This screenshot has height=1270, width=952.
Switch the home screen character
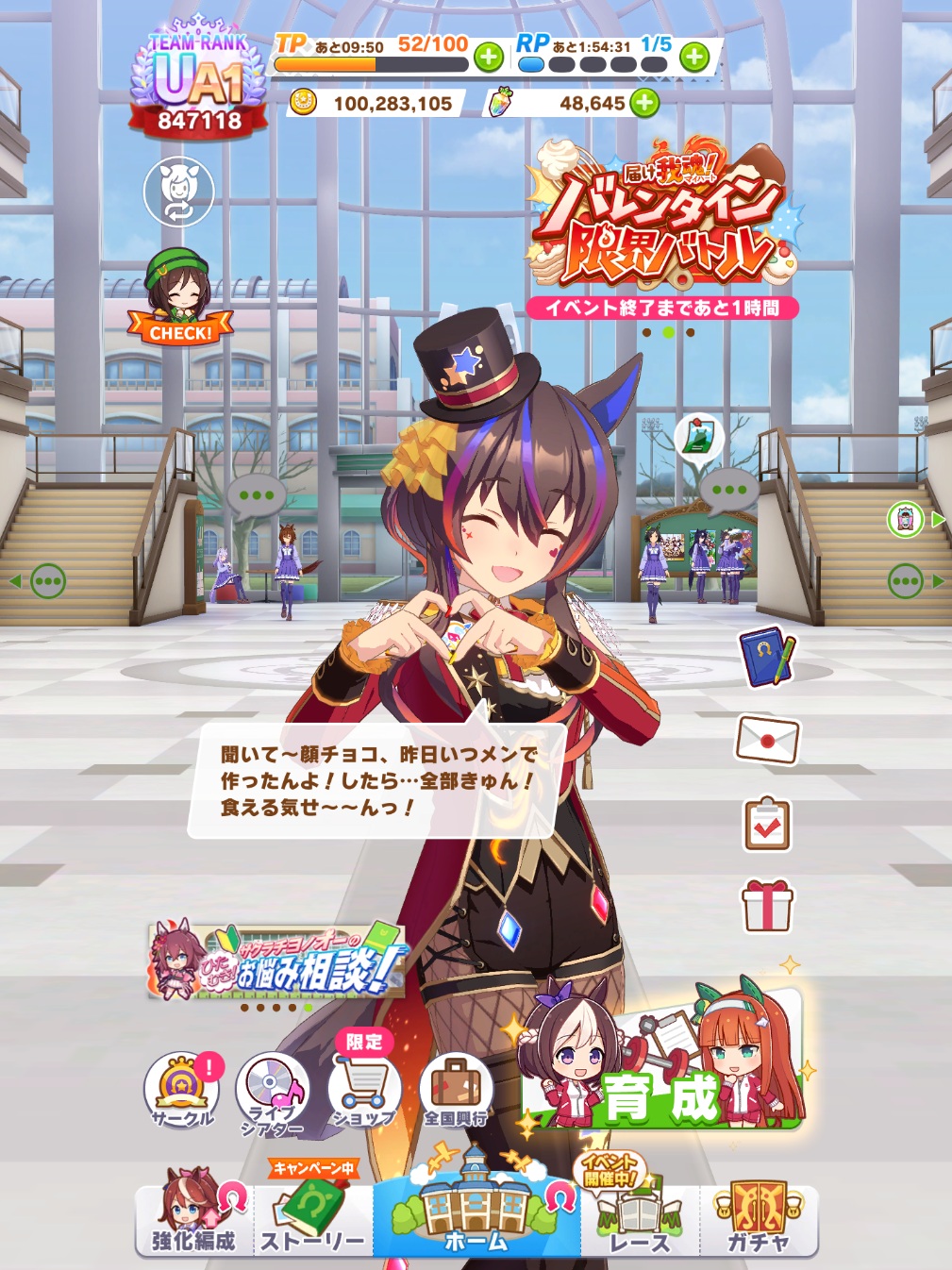click(178, 193)
